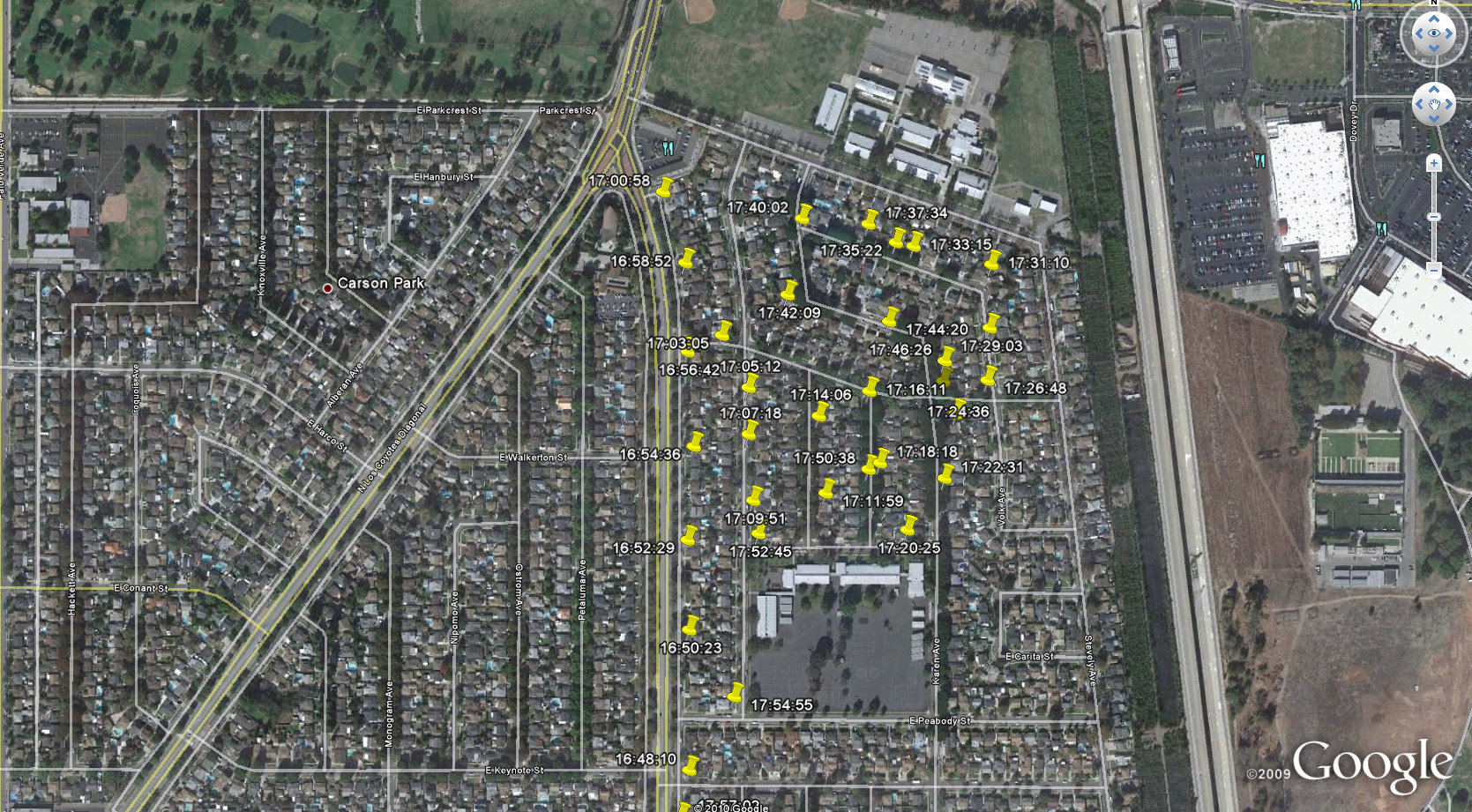Zoom out with the minus button
The height and width of the screenshot is (812, 1472).
point(1434,269)
